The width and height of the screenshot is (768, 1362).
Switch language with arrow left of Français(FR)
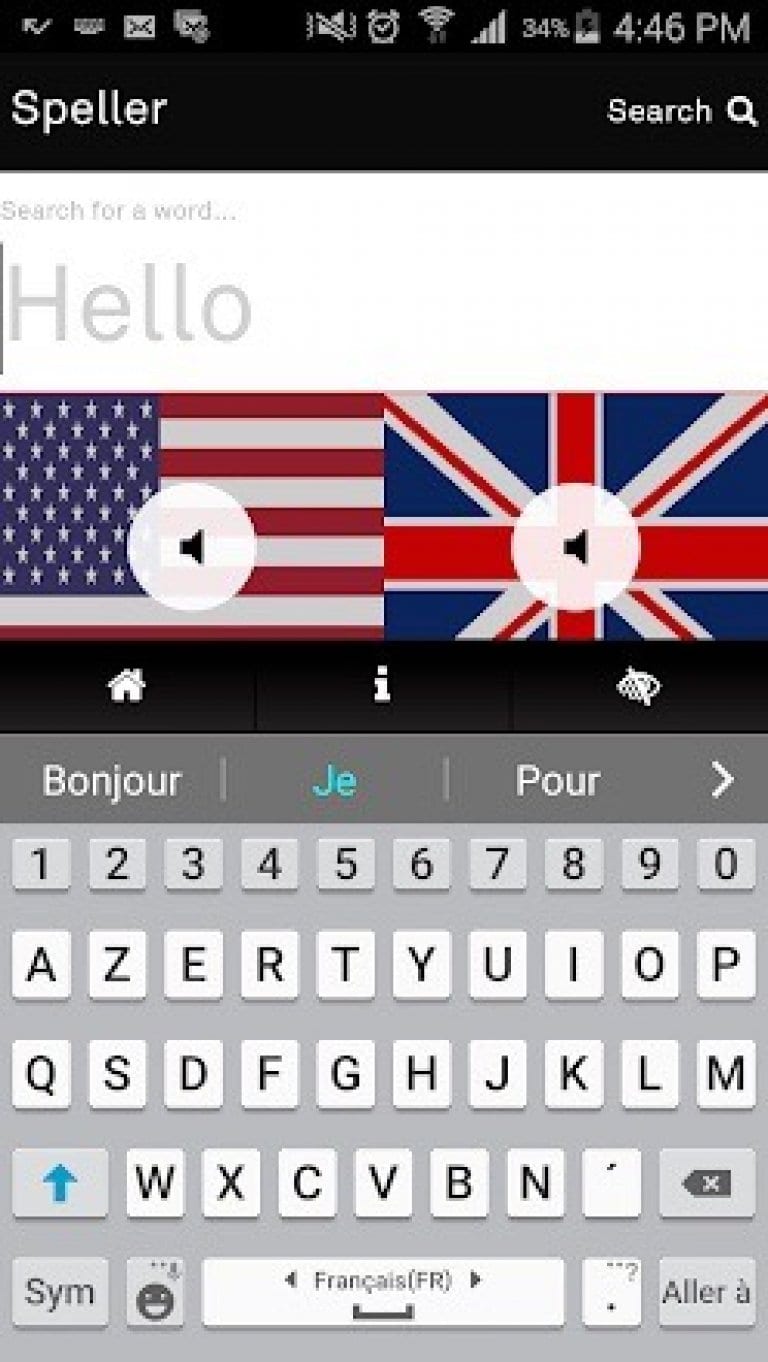click(x=290, y=1281)
